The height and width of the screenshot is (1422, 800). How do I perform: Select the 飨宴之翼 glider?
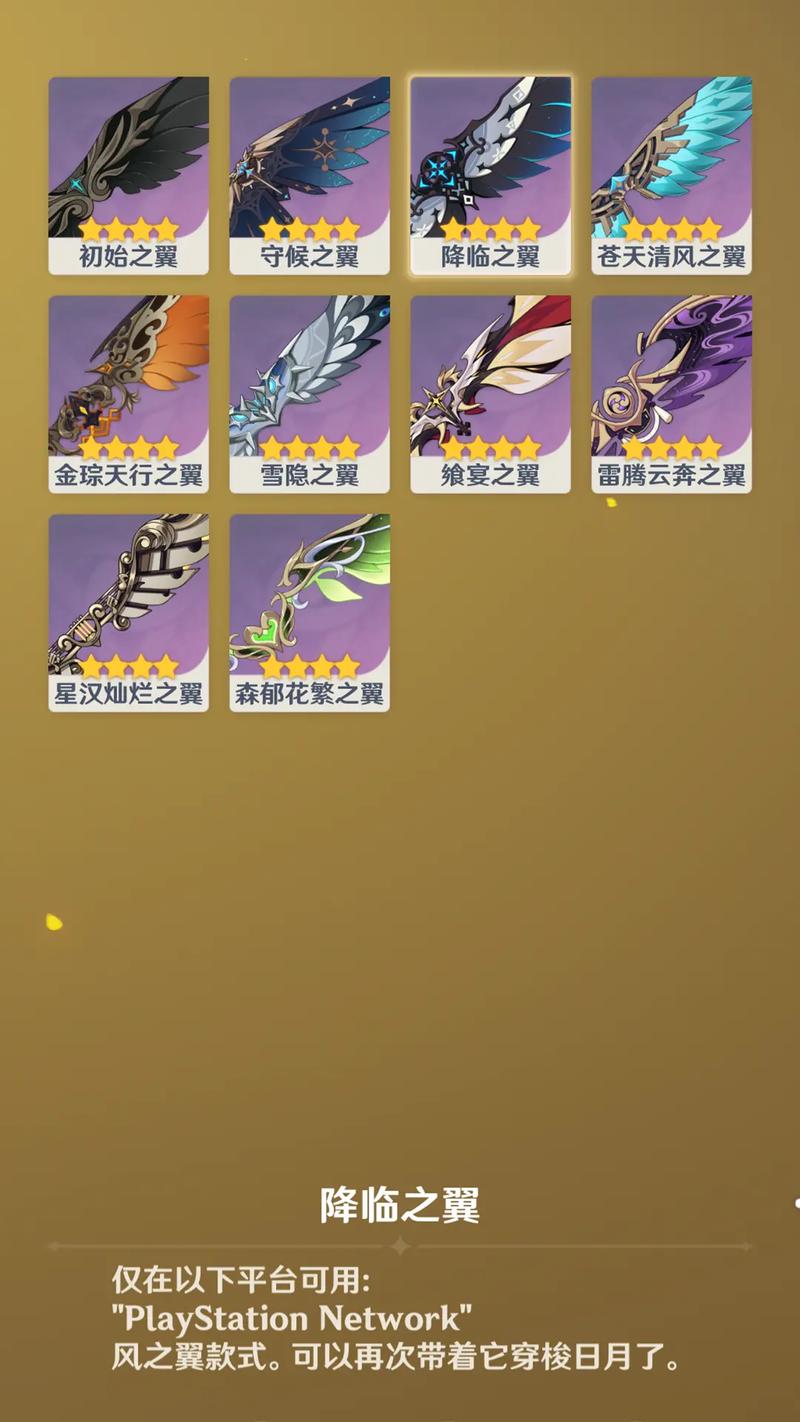[490, 393]
